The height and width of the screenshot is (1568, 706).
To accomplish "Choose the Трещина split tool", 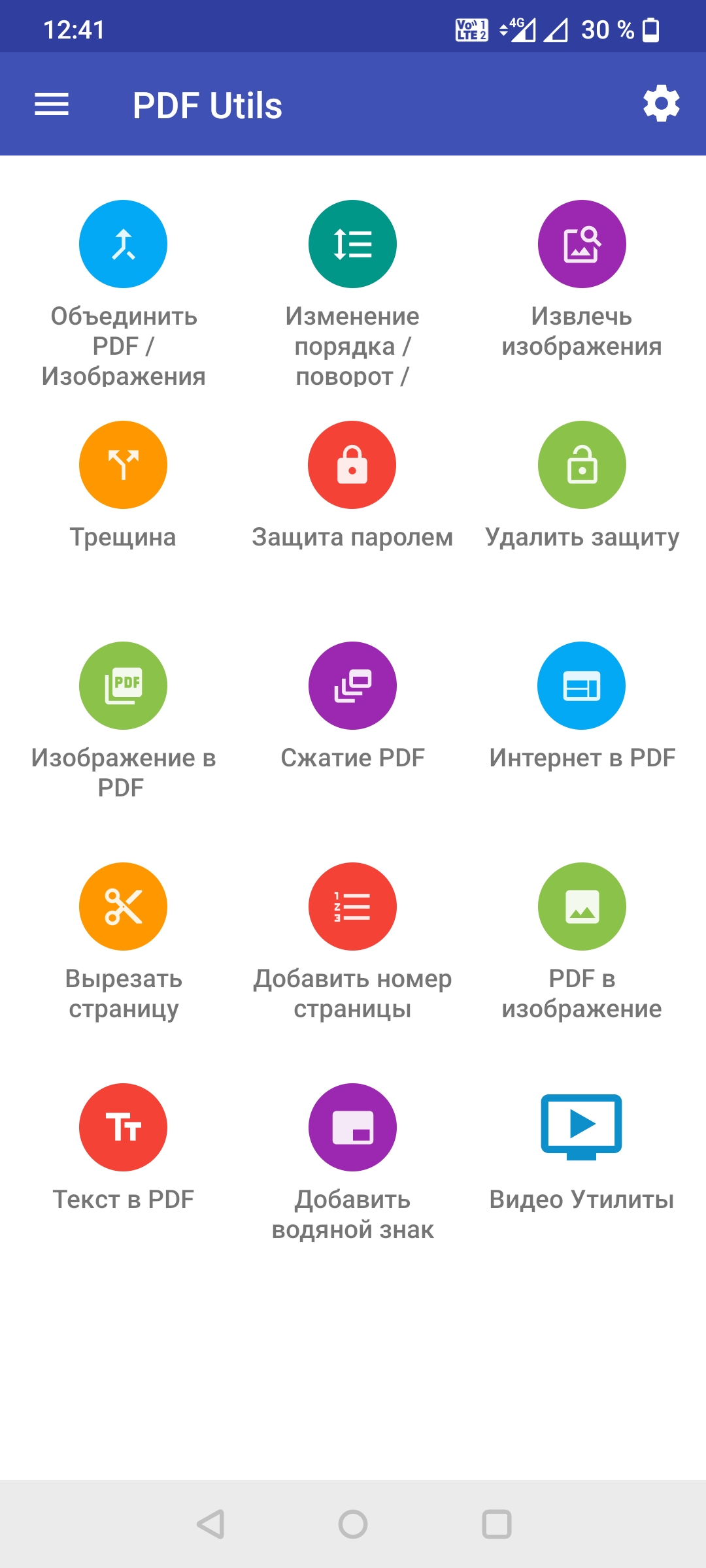I will point(124,465).
